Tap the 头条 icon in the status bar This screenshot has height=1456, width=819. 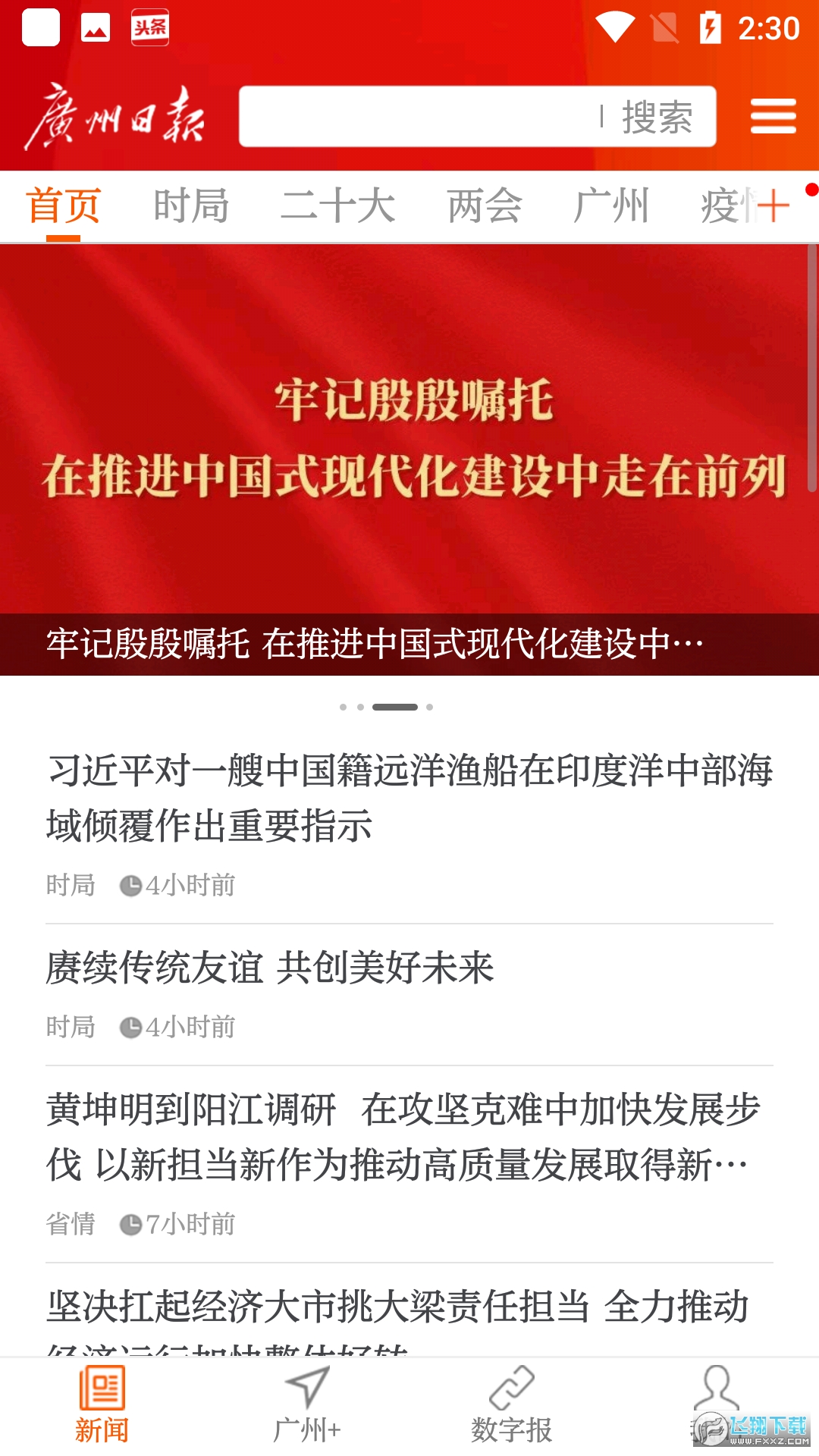pos(149,27)
